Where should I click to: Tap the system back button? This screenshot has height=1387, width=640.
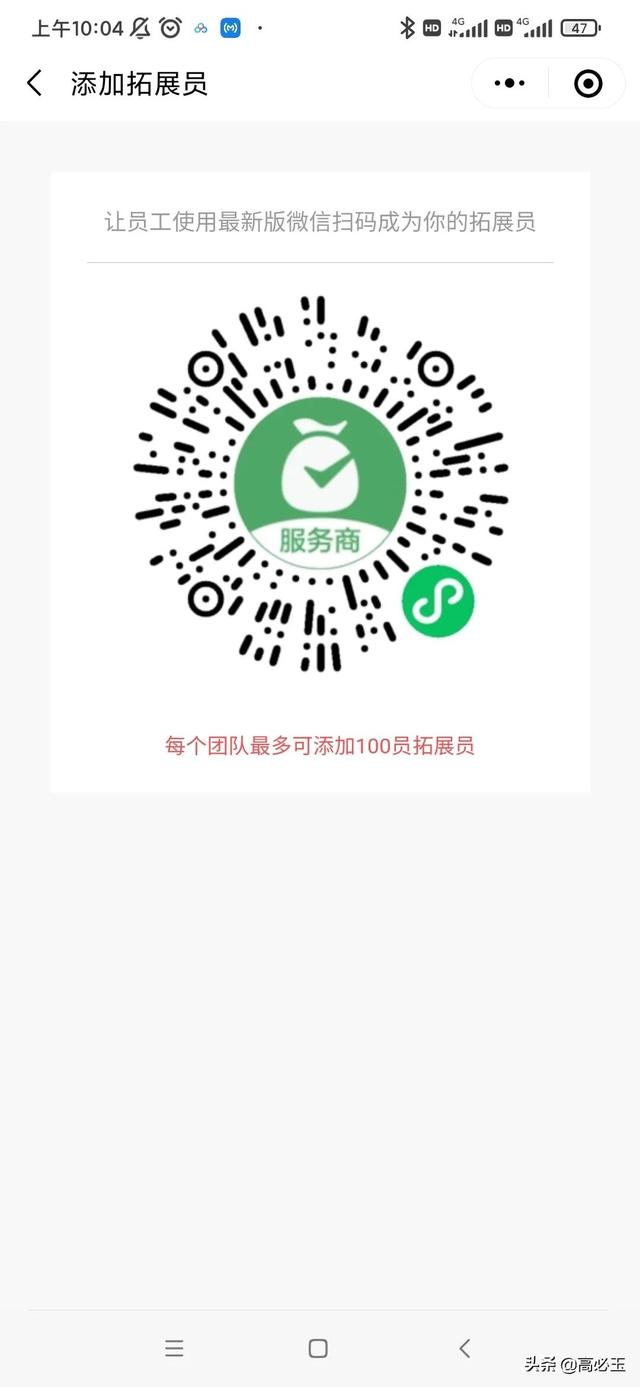pyautogui.click(x=464, y=1348)
